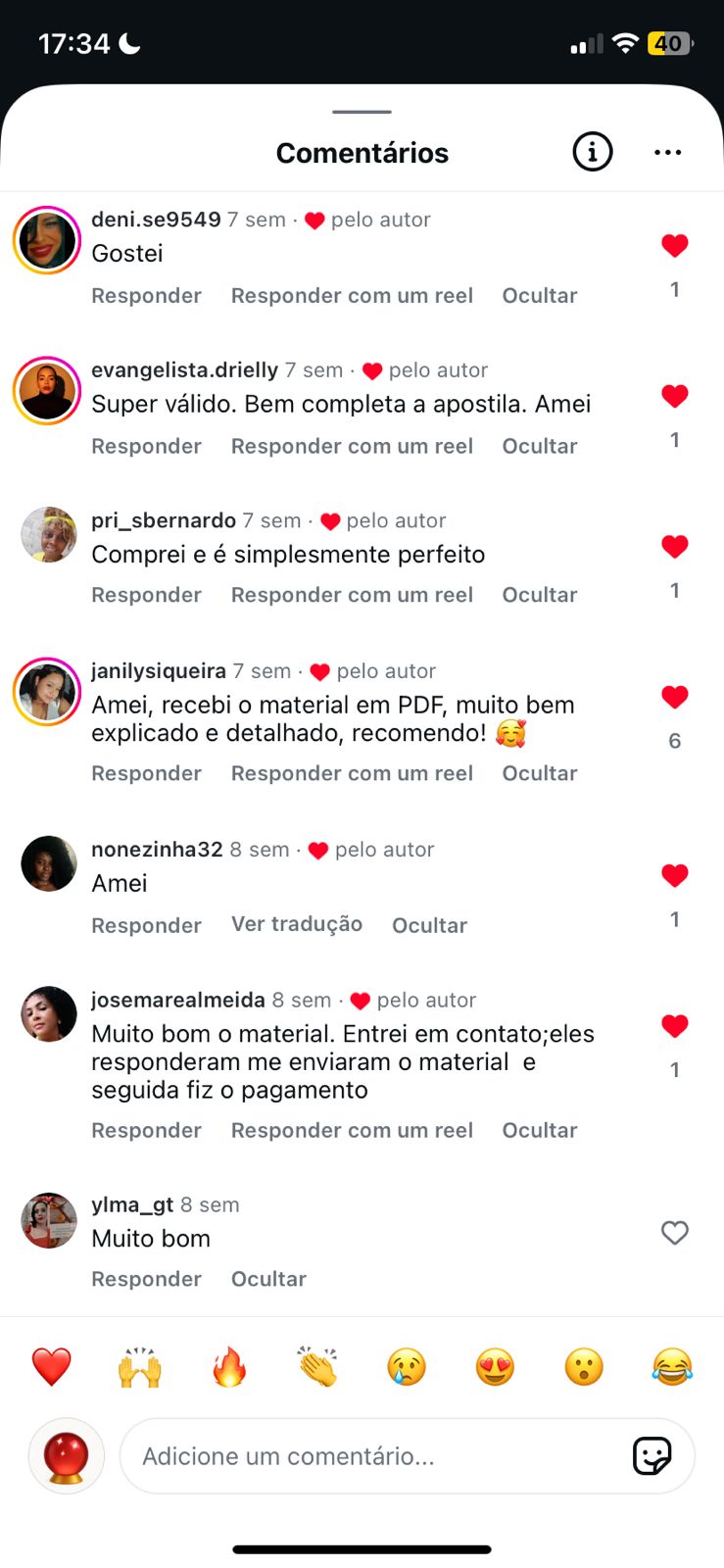
Task: Like ylma_gt's comment with the heart
Action: click(674, 1233)
